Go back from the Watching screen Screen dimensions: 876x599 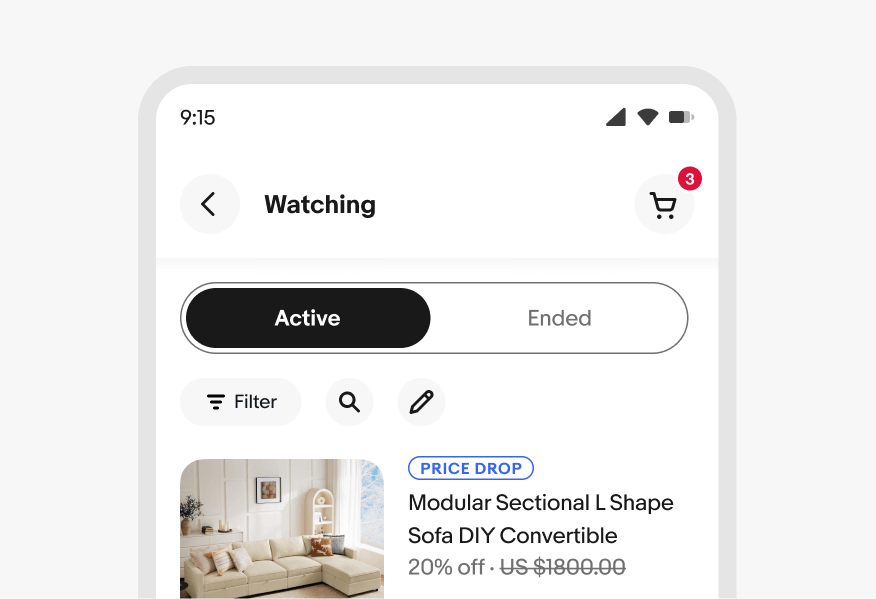tap(209, 204)
